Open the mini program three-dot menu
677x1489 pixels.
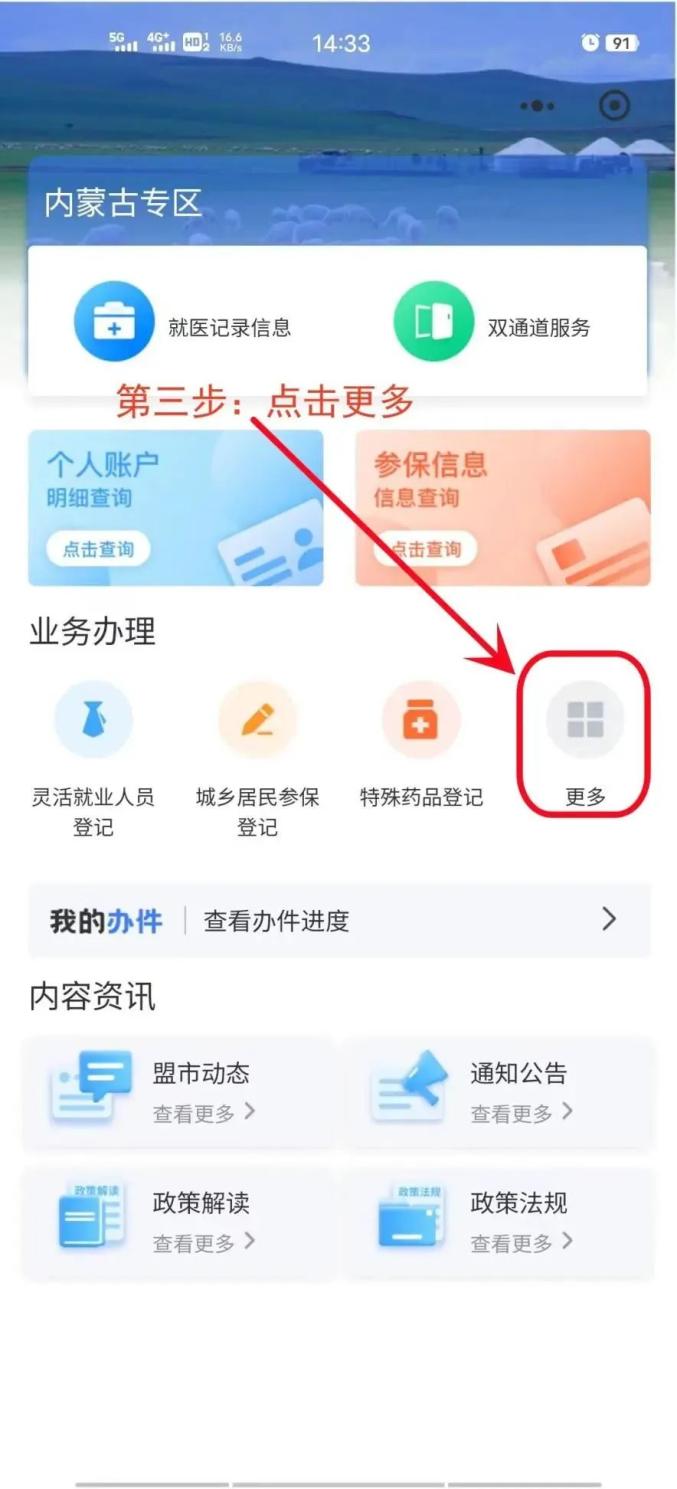point(537,106)
